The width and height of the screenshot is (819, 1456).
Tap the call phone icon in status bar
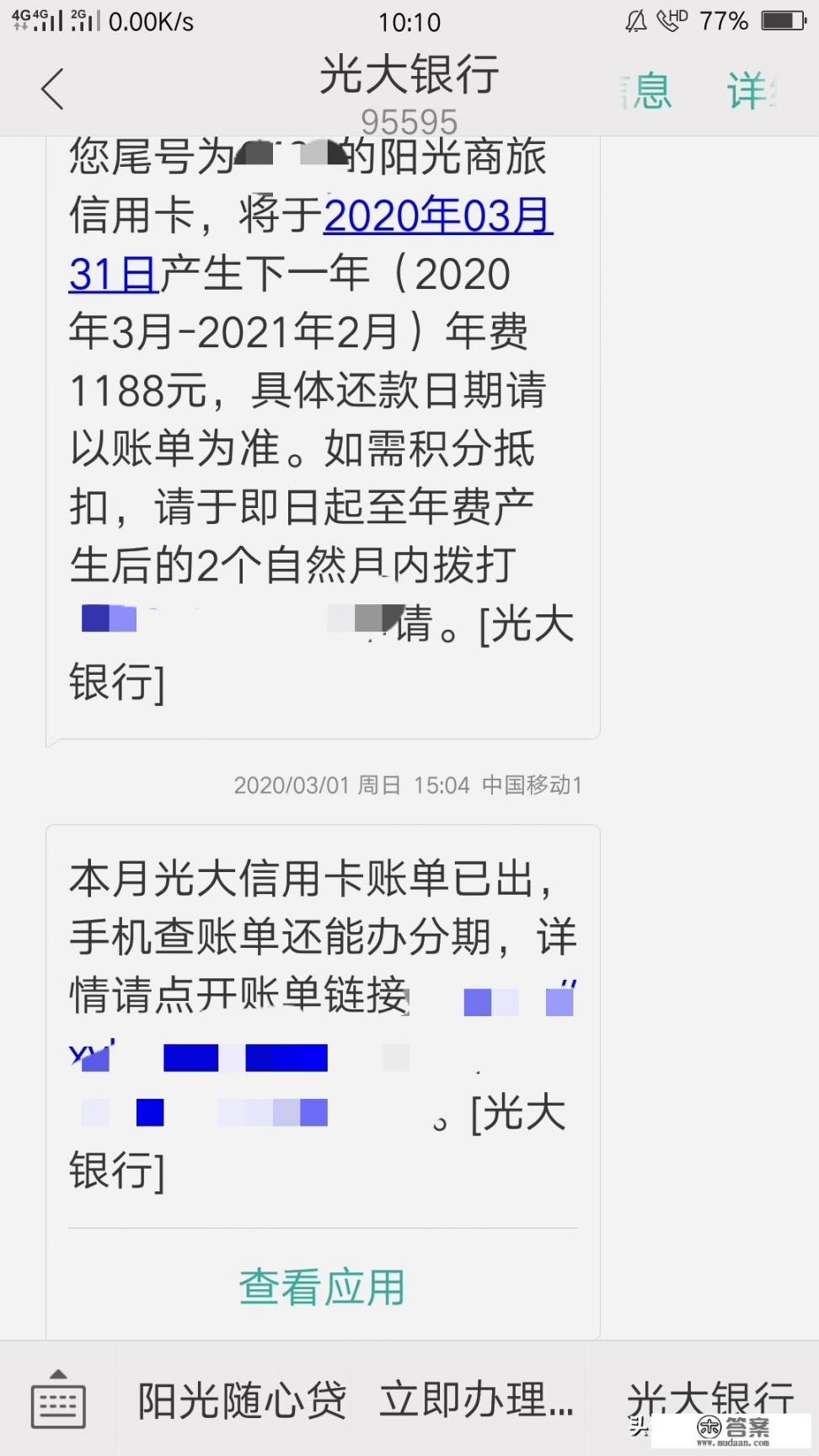(x=666, y=23)
